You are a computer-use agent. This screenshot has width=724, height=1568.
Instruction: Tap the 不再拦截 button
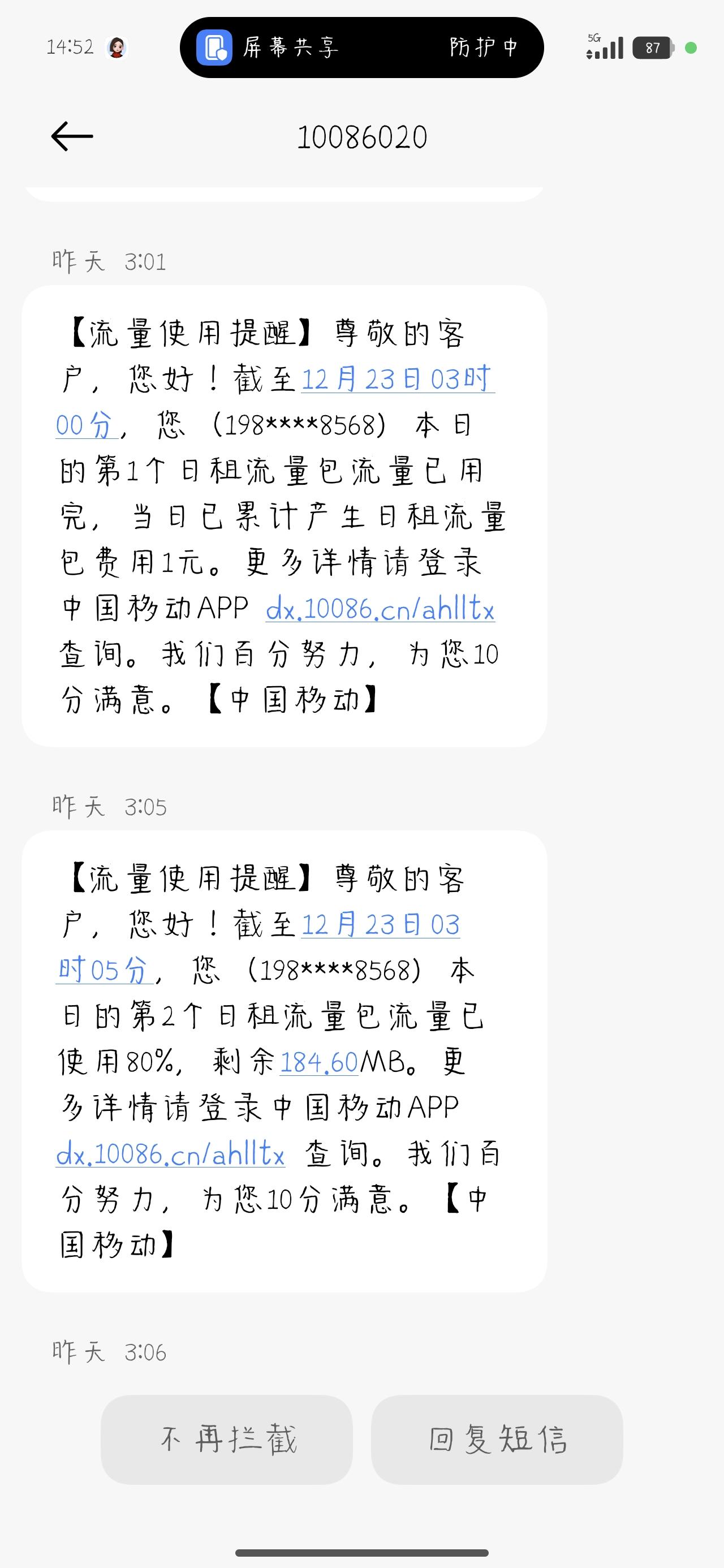pyautogui.click(x=226, y=1440)
